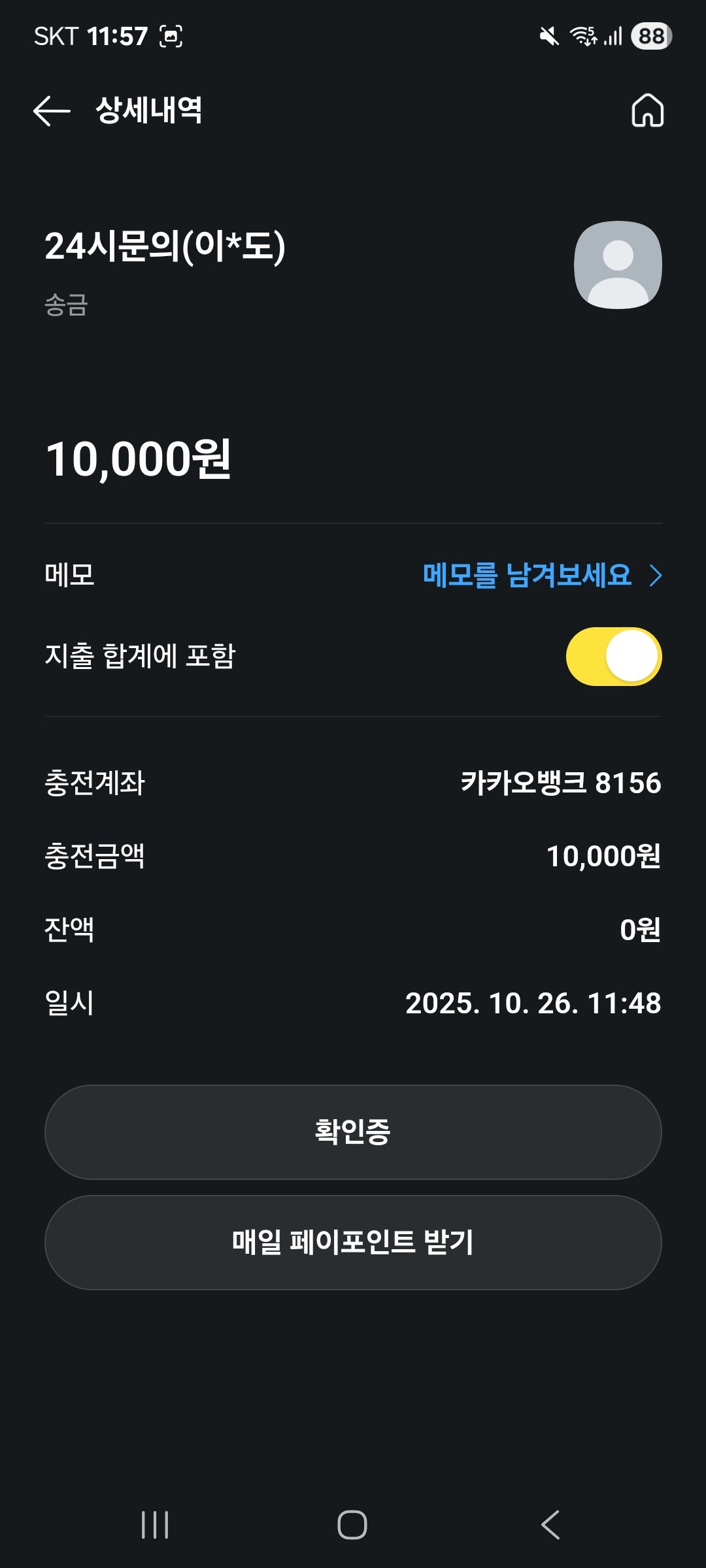Open recent apps from the navigation bar
This screenshot has height=1568, width=706.
coord(155,1525)
